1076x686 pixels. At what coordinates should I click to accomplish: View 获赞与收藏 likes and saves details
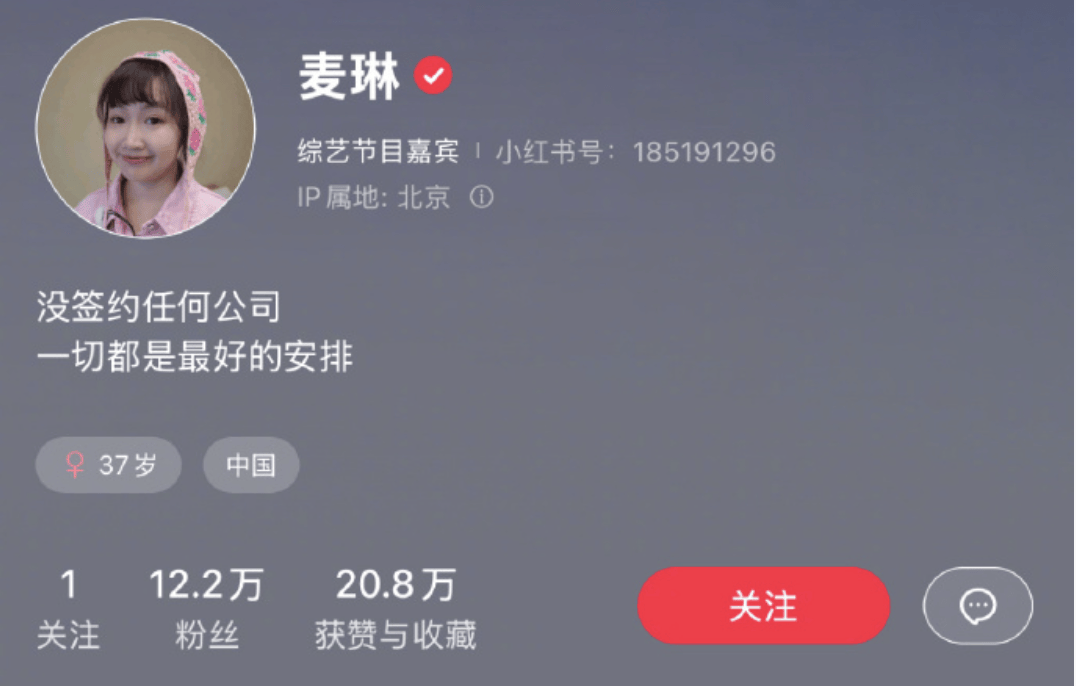click(x=395, y=608)
